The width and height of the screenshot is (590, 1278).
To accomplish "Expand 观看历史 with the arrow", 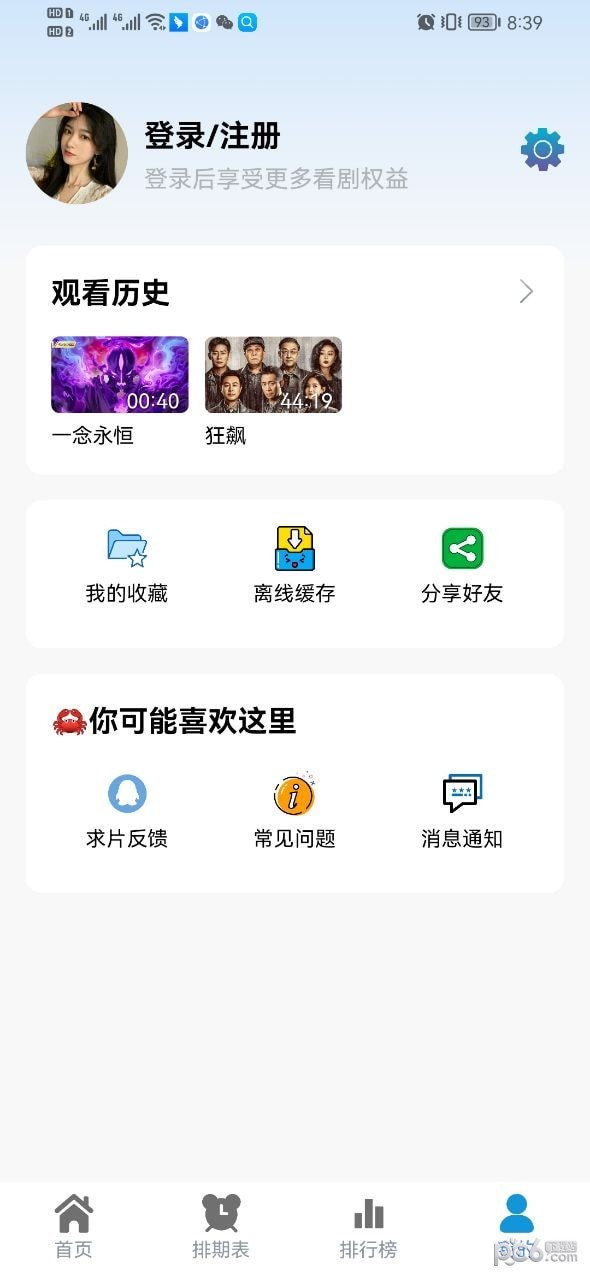I will click(x=526, y=292).
